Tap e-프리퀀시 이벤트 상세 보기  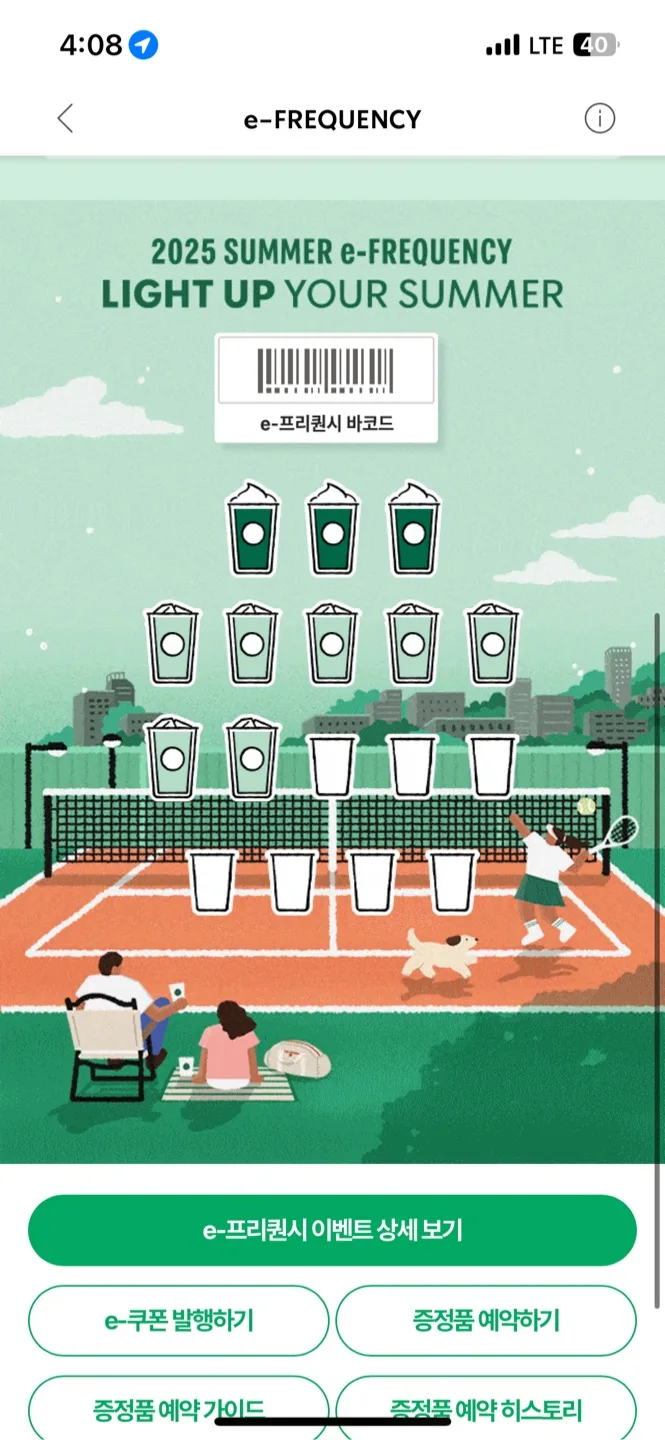tap(332, 1230)
